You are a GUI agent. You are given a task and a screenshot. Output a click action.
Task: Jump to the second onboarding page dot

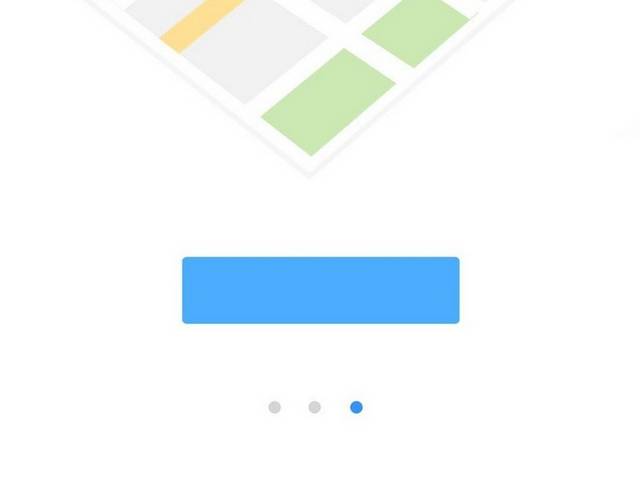pos(315,407)
